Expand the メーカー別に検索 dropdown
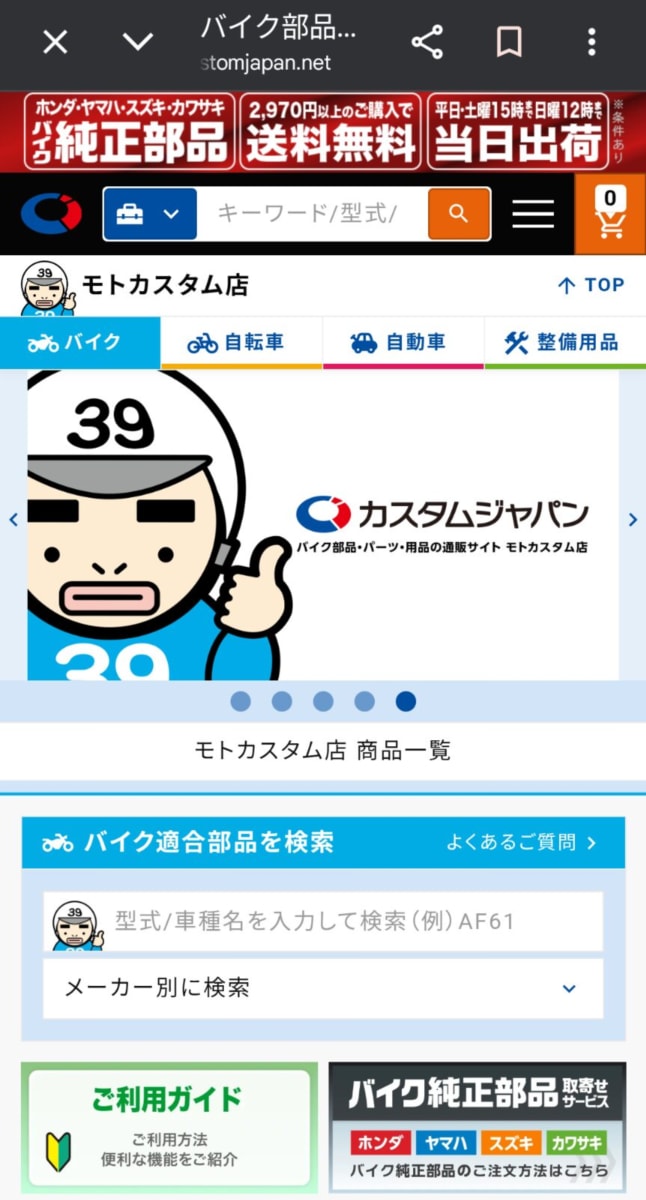Viewport: 646px width, 1200px height. (x=323, y=988)
